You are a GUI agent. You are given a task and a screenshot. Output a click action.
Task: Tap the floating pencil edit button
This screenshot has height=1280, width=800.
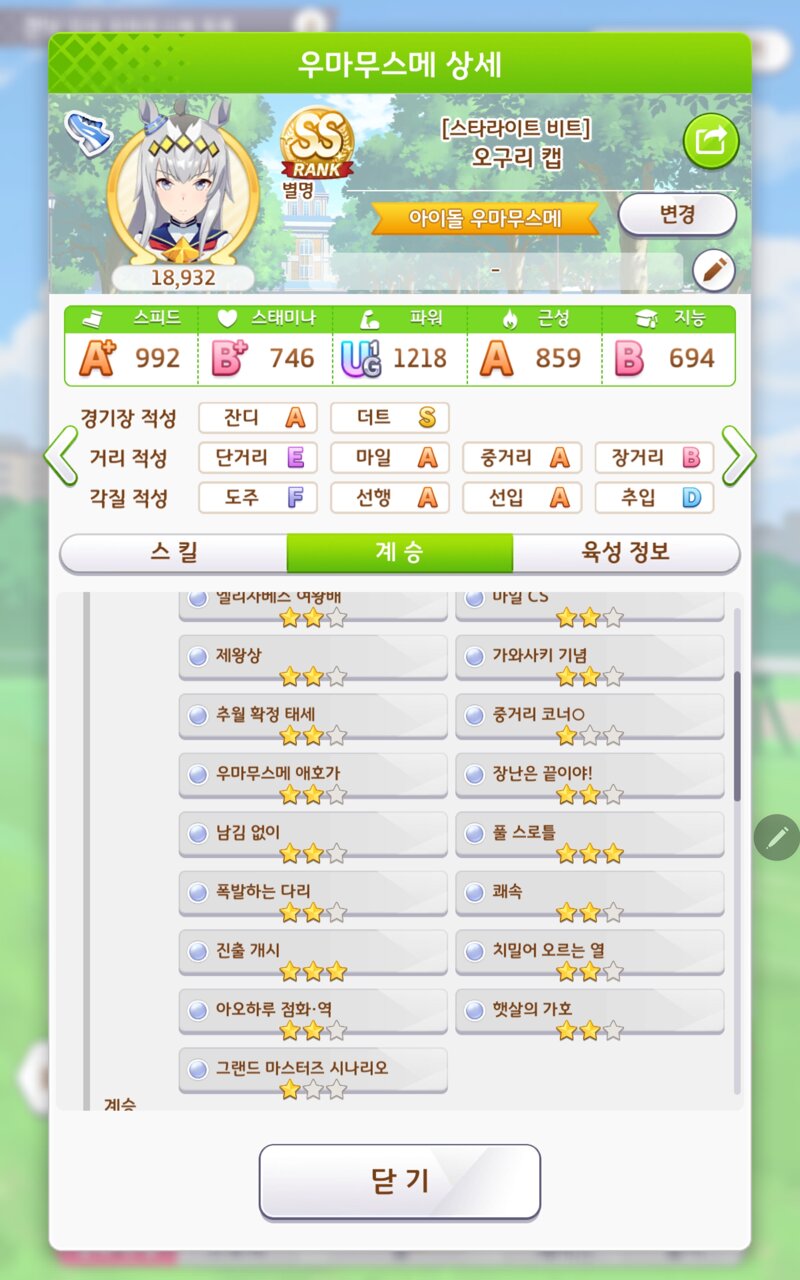[x=777, y=838]
